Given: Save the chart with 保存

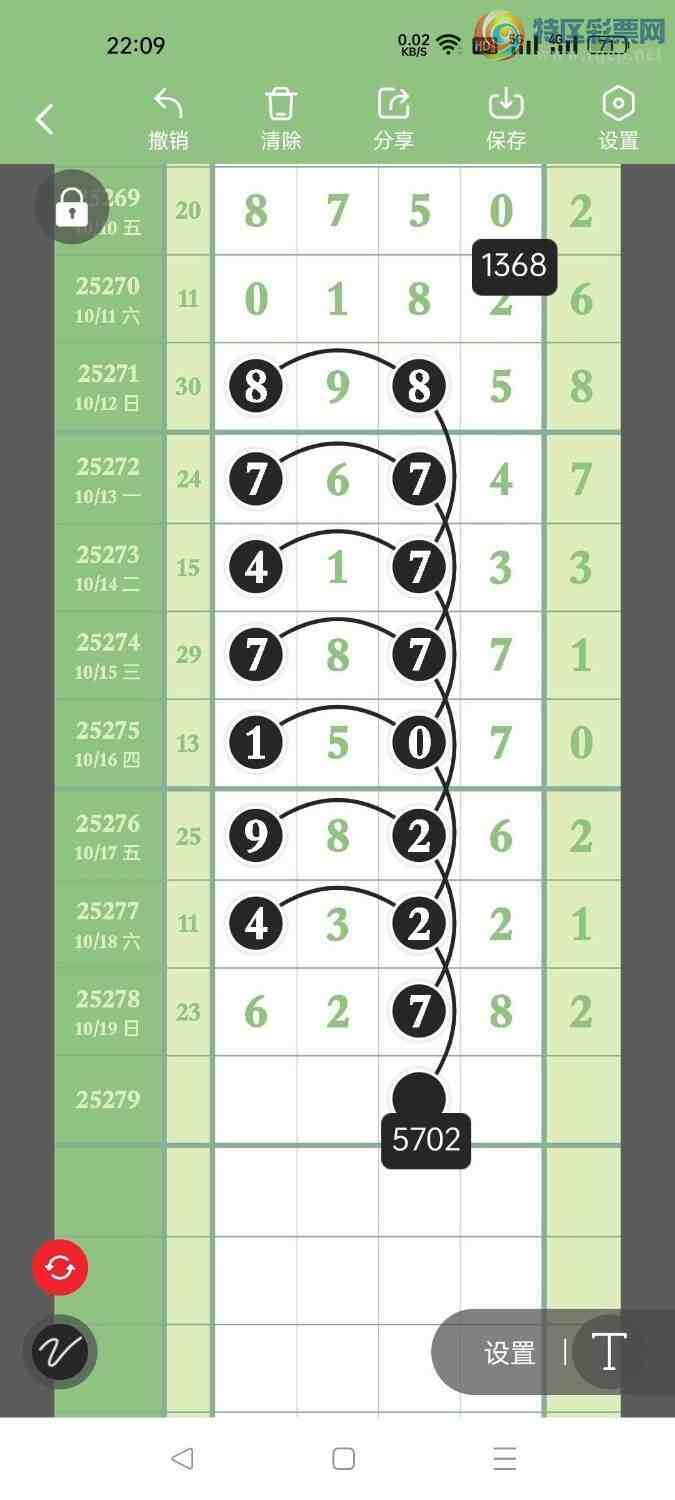Looking at the screenshot, I should 506,120.
